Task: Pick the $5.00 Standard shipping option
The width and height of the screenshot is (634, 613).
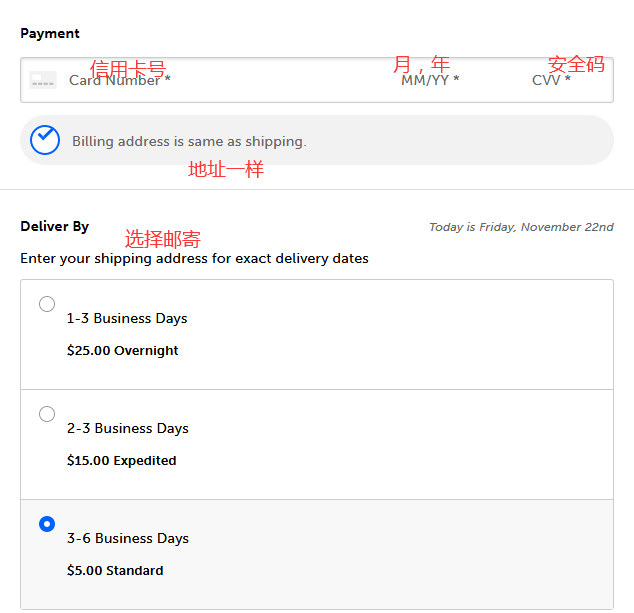Action: (x=47, y=524)
